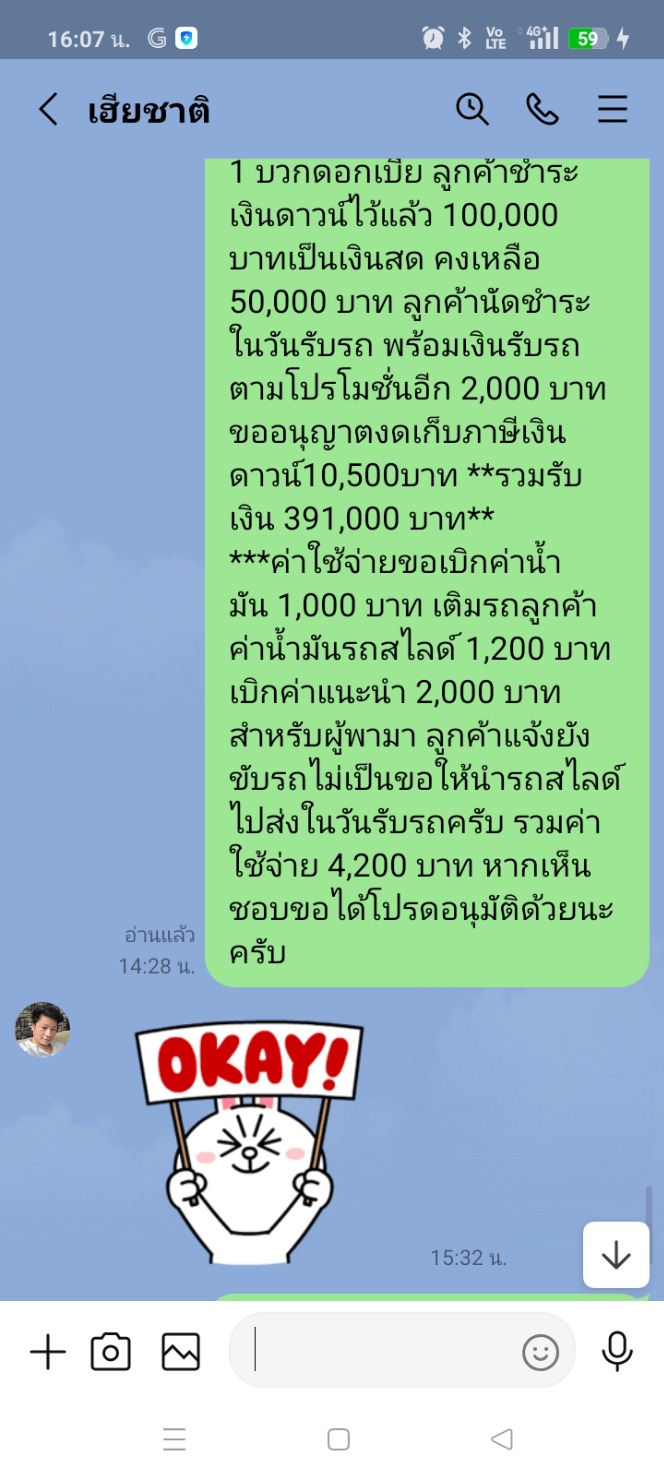Search within this chat
Screen dimensions: 664x1480
472,109
